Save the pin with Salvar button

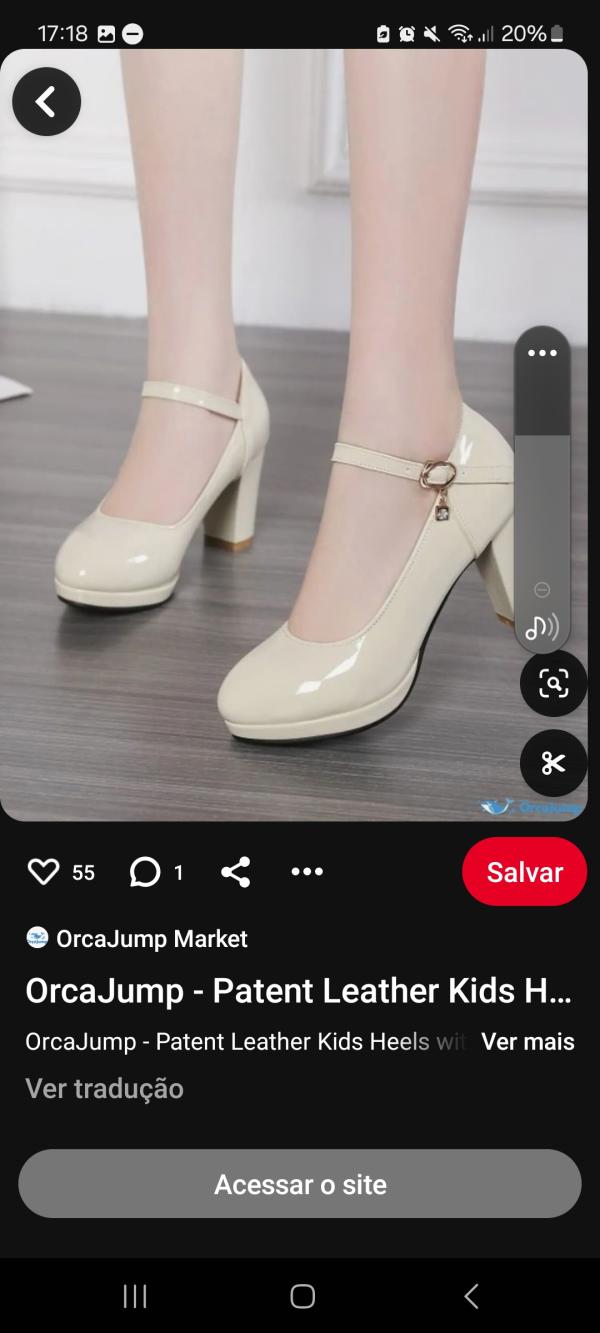[524, 872]
